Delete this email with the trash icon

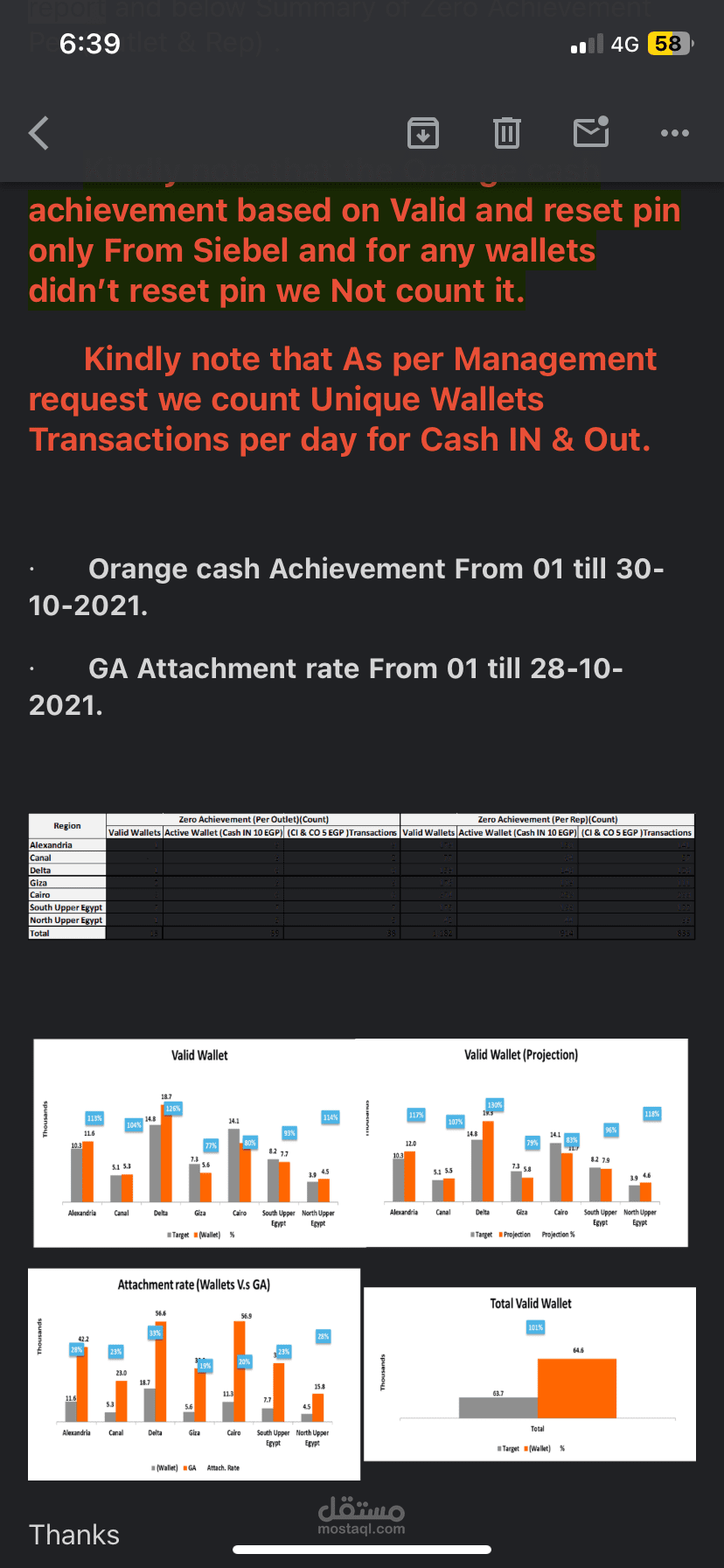[507, 133]
